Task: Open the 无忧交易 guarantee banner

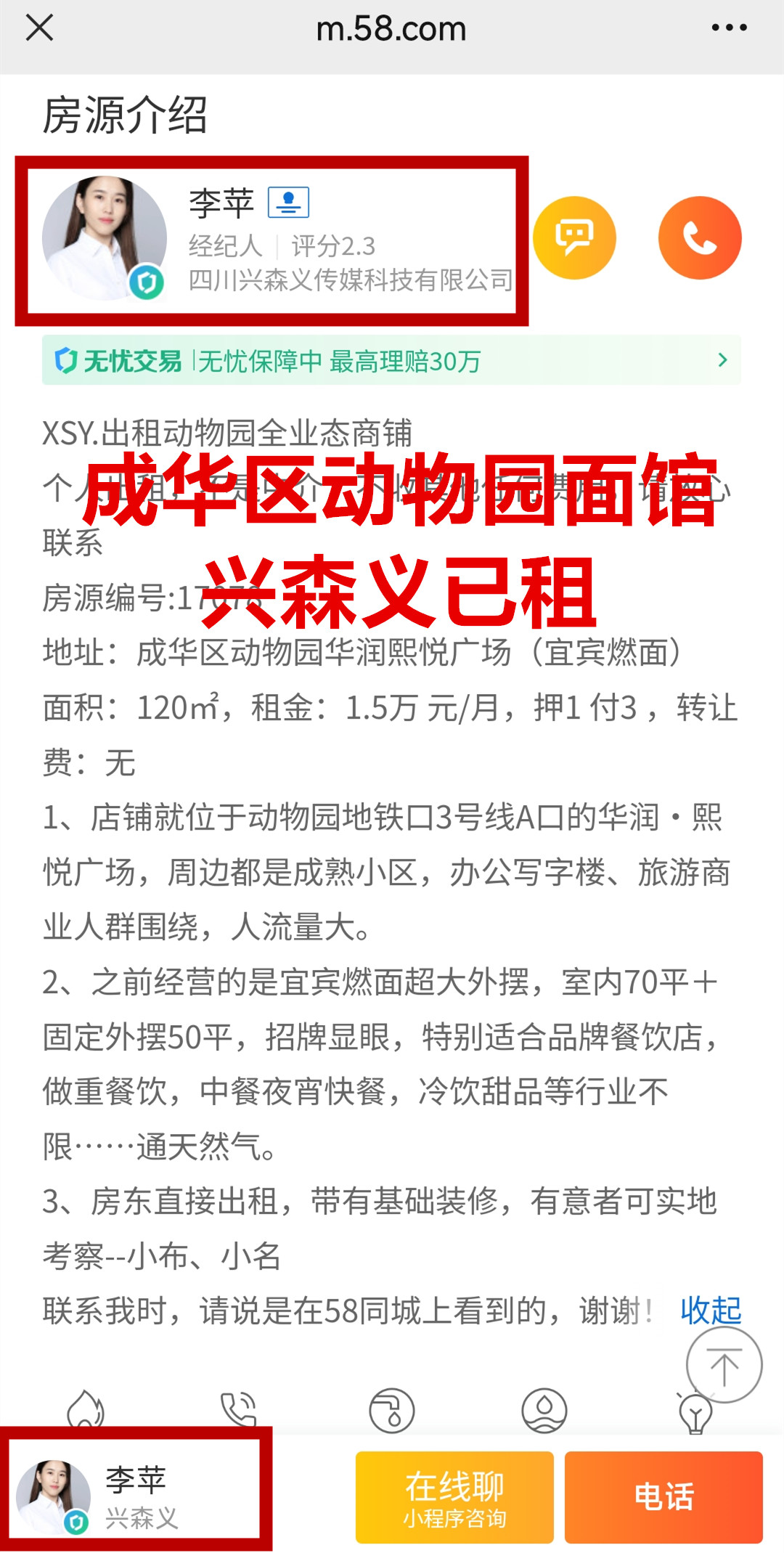Action: tap(391, 360)
